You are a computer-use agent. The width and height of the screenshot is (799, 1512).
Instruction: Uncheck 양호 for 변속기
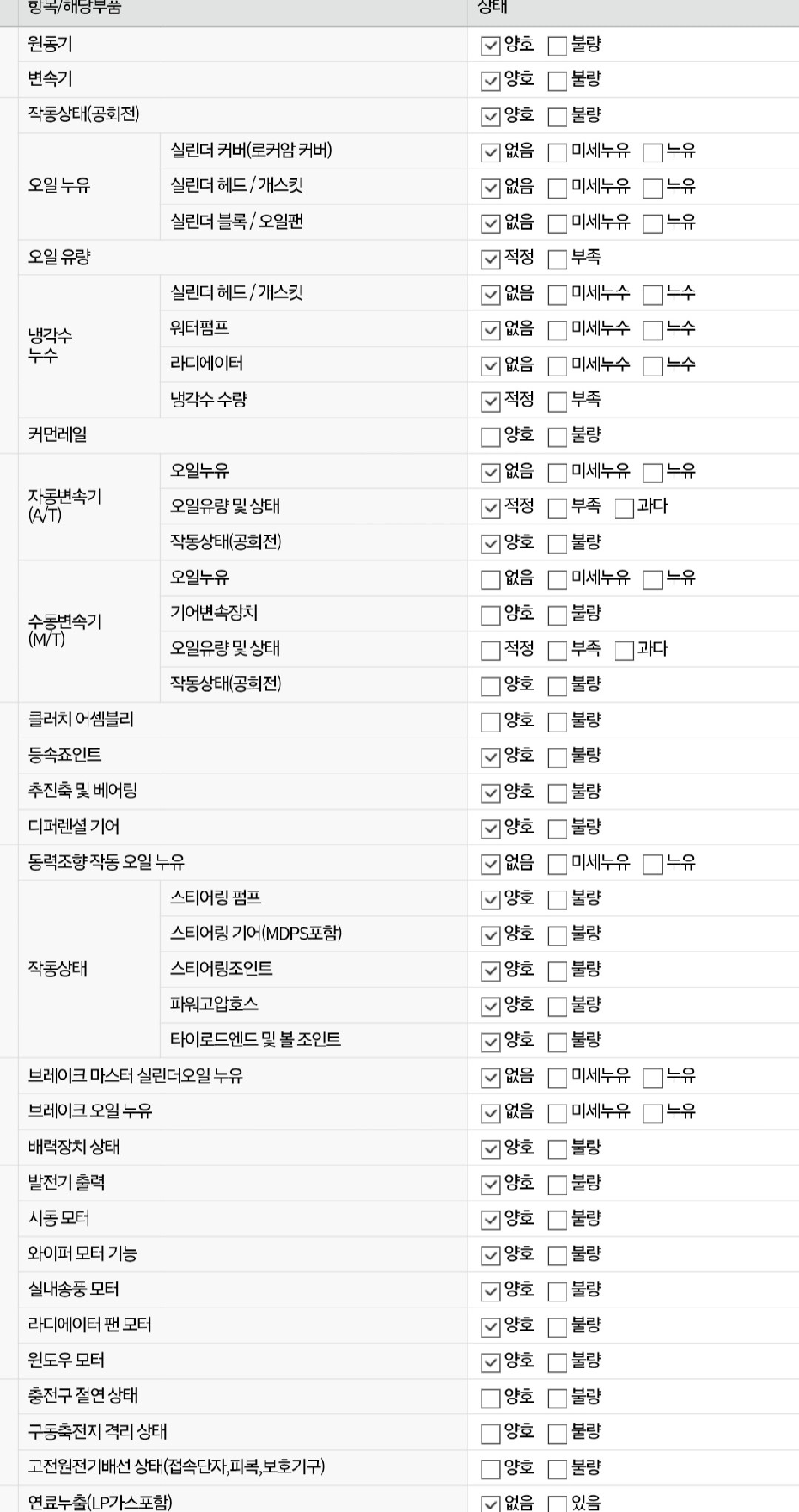click(x=491, y=82)
